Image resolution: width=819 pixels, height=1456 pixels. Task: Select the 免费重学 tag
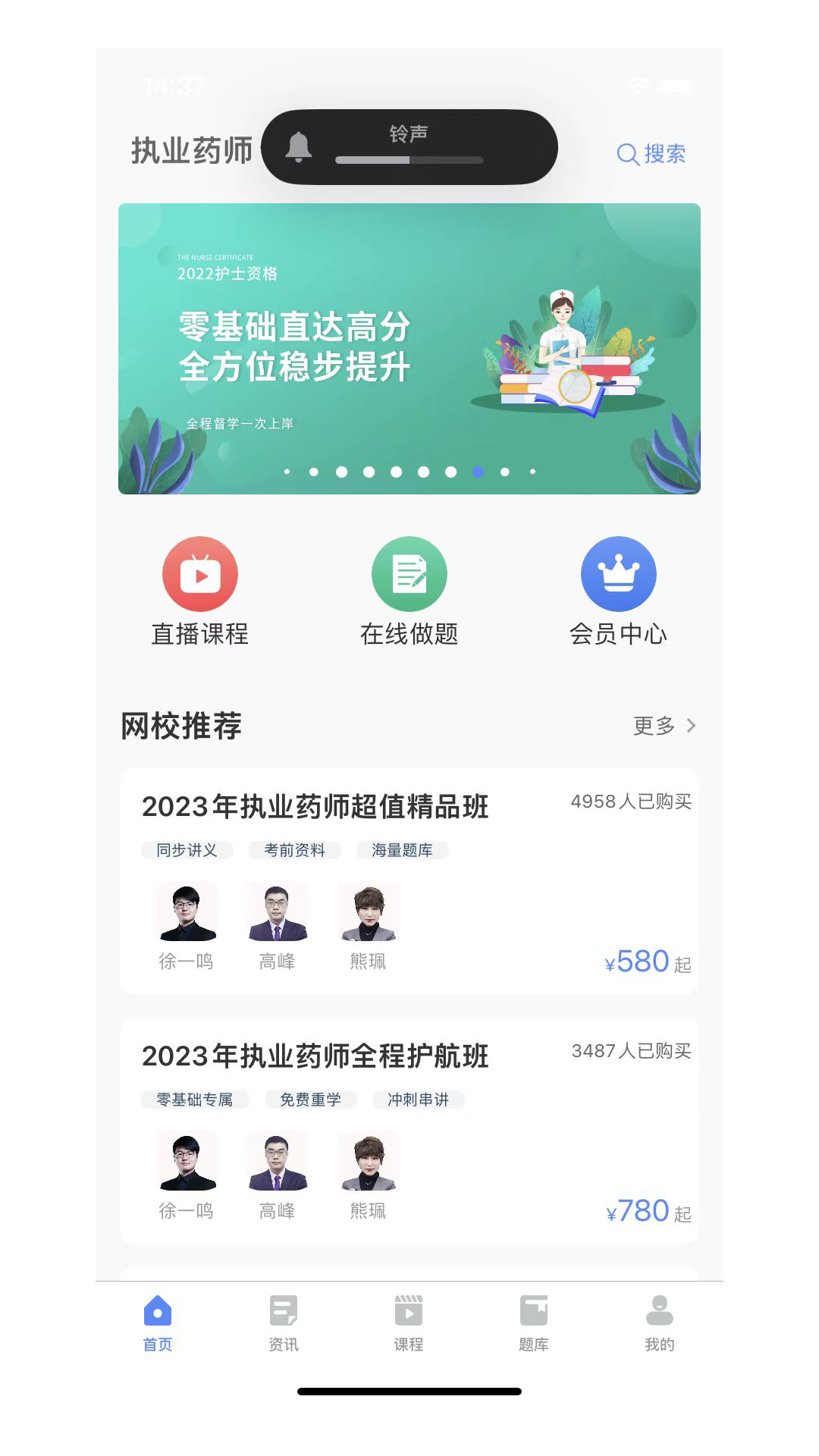[310, 1100]
